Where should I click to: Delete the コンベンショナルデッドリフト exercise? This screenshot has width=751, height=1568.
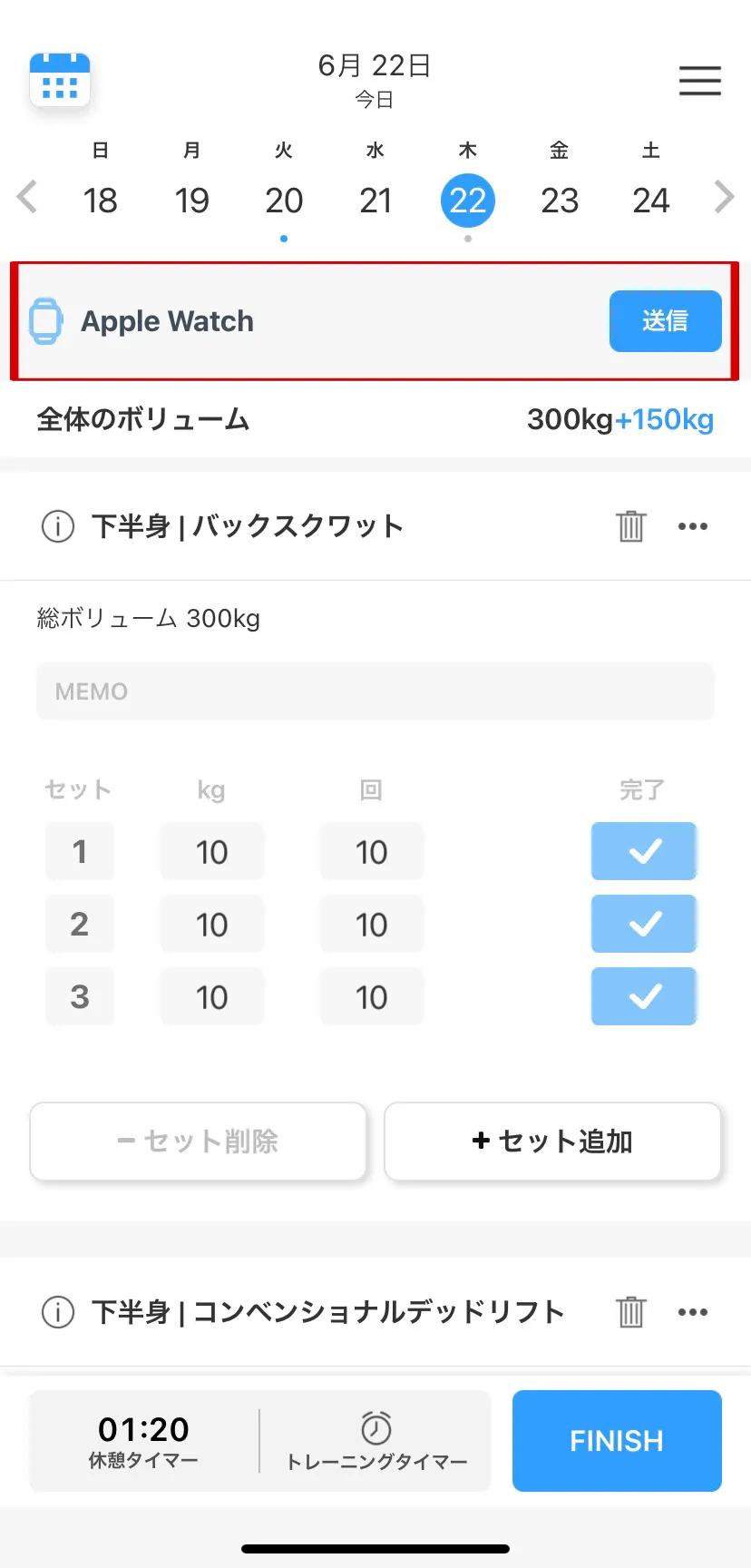pyautogui.click(x=630, y=1312)
